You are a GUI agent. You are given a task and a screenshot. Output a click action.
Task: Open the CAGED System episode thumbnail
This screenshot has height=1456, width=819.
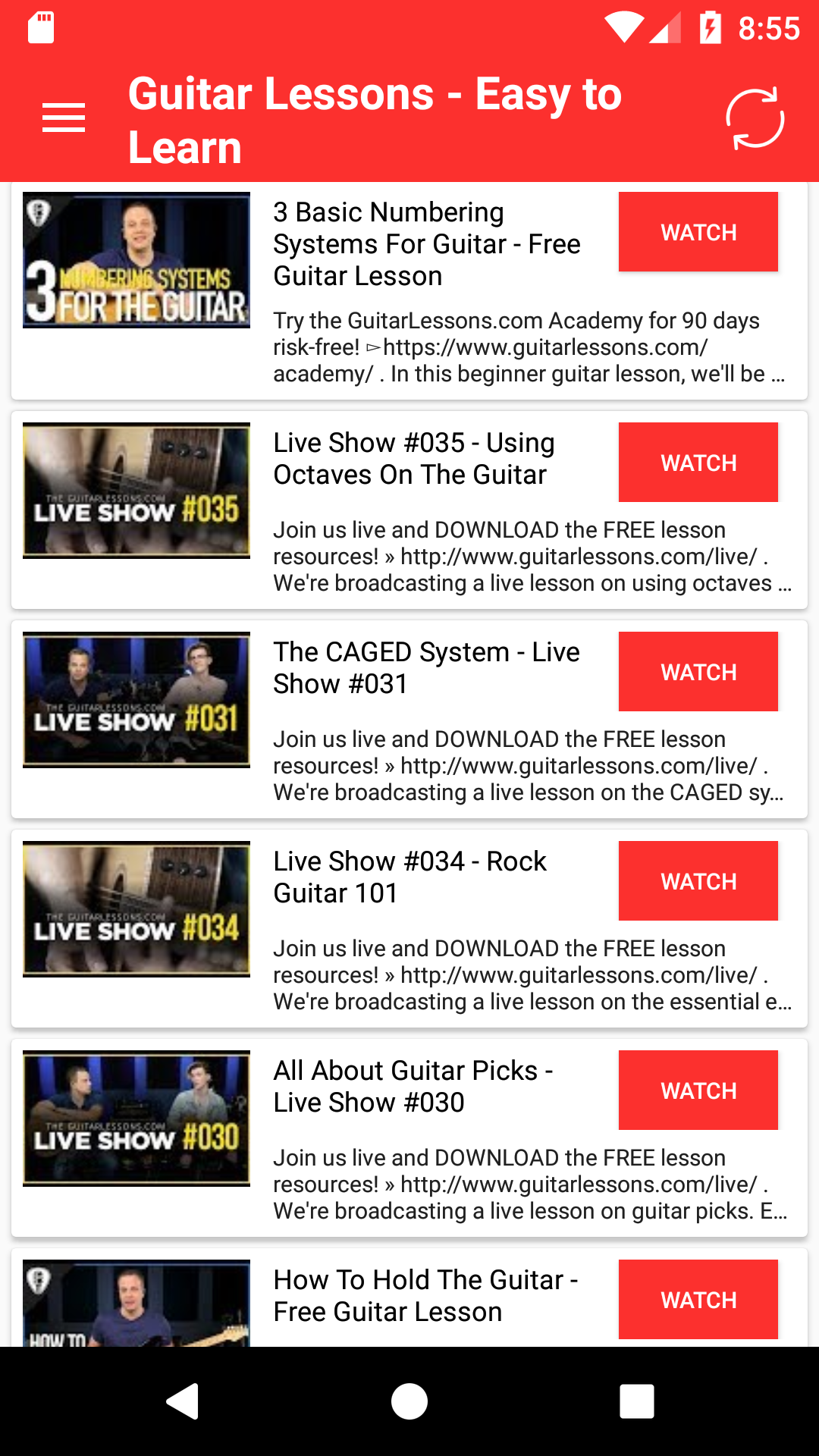pyautogui.click(x=136, y=699)
